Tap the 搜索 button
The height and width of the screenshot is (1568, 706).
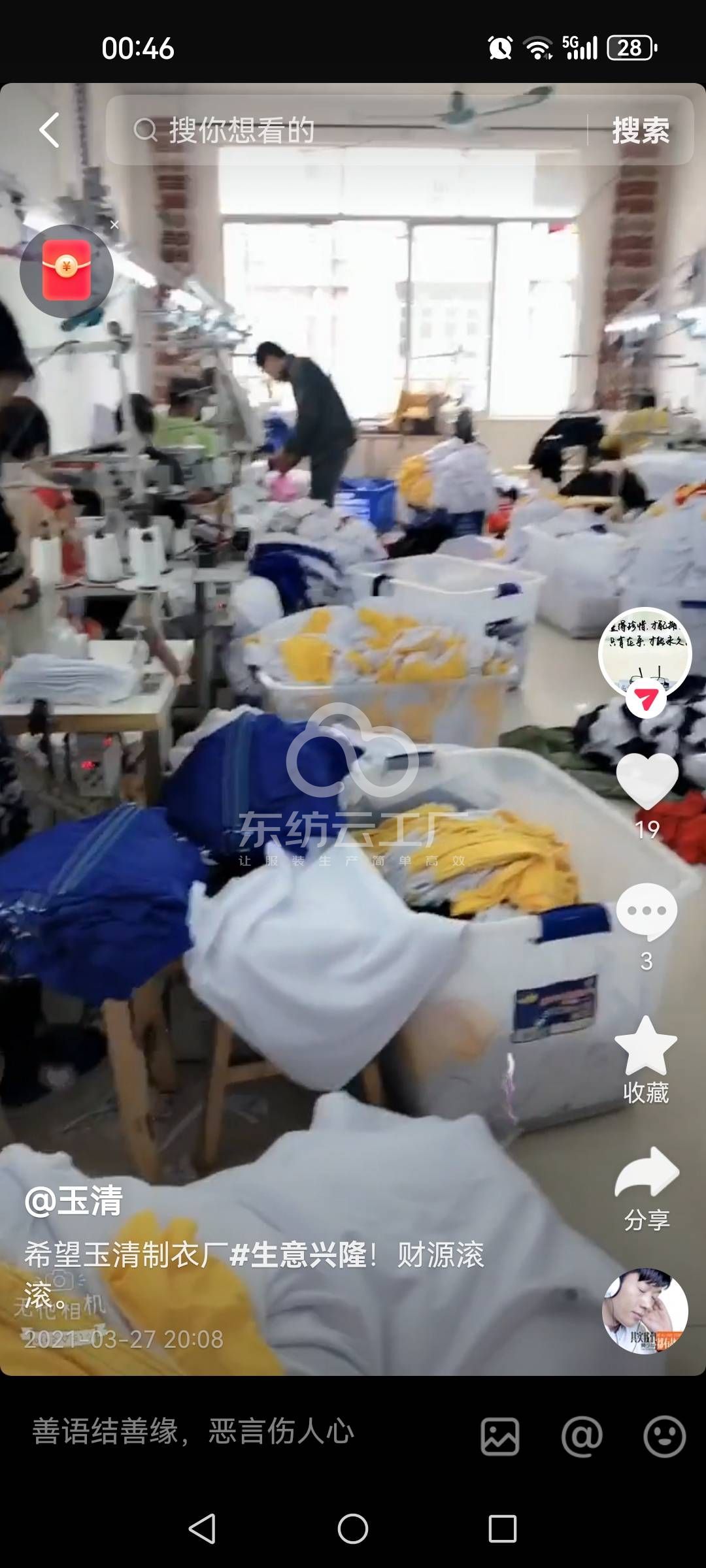tap(640, 130)
